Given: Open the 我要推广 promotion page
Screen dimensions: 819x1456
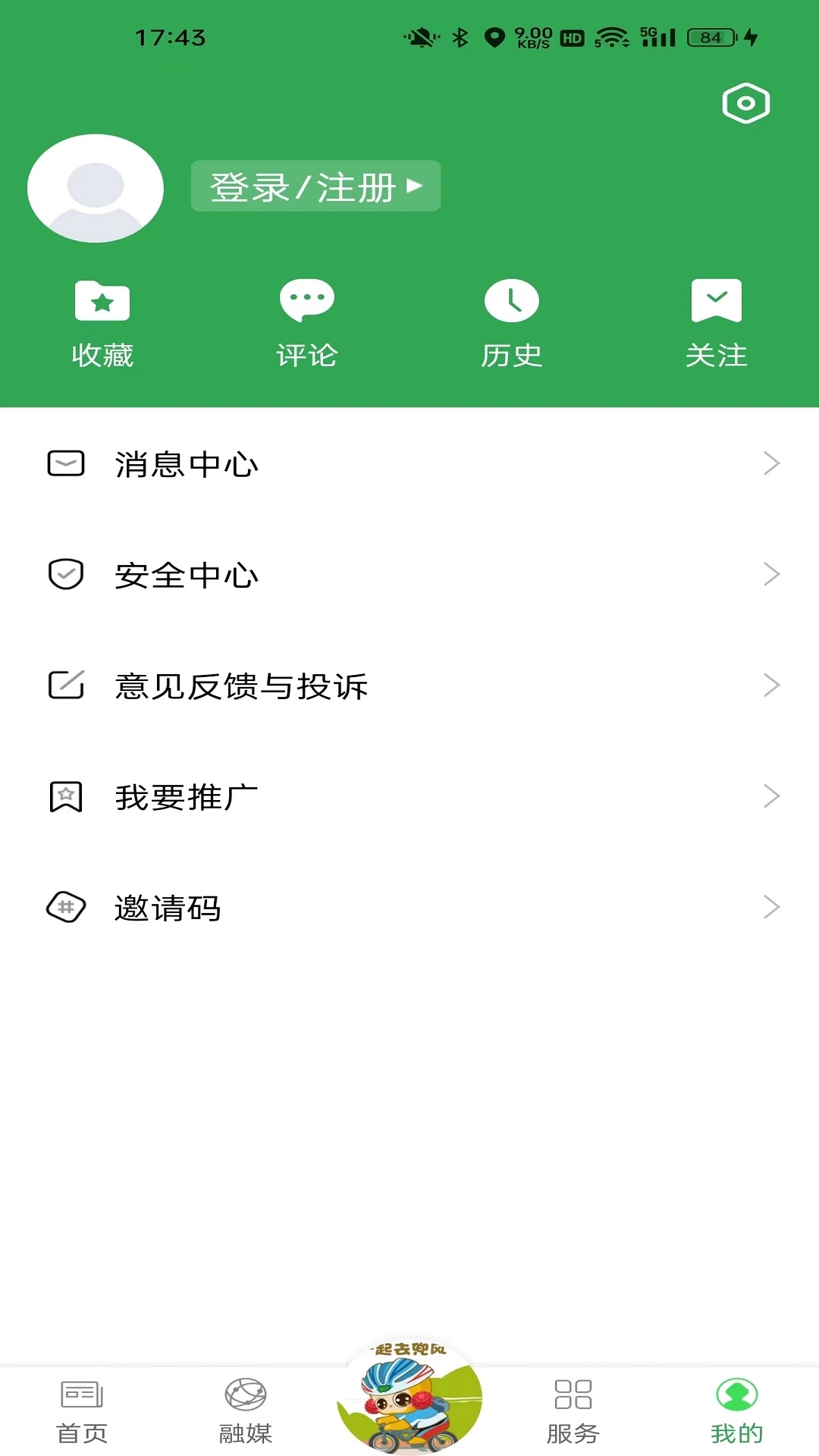Looking at the screenshot, I should pos(186,796).
